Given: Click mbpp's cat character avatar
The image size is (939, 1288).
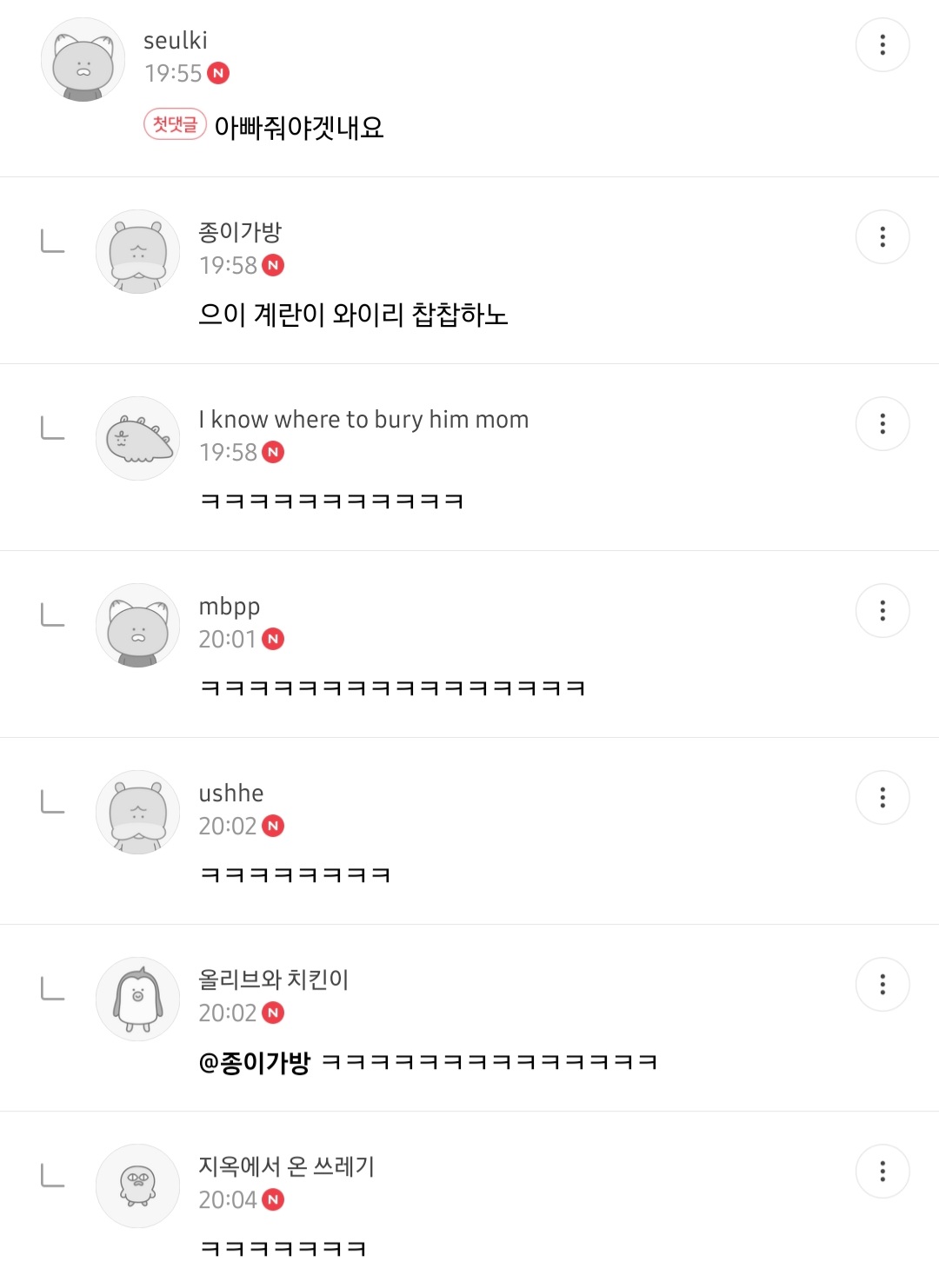Looking at the screenshot, I should tap(137, 625).
